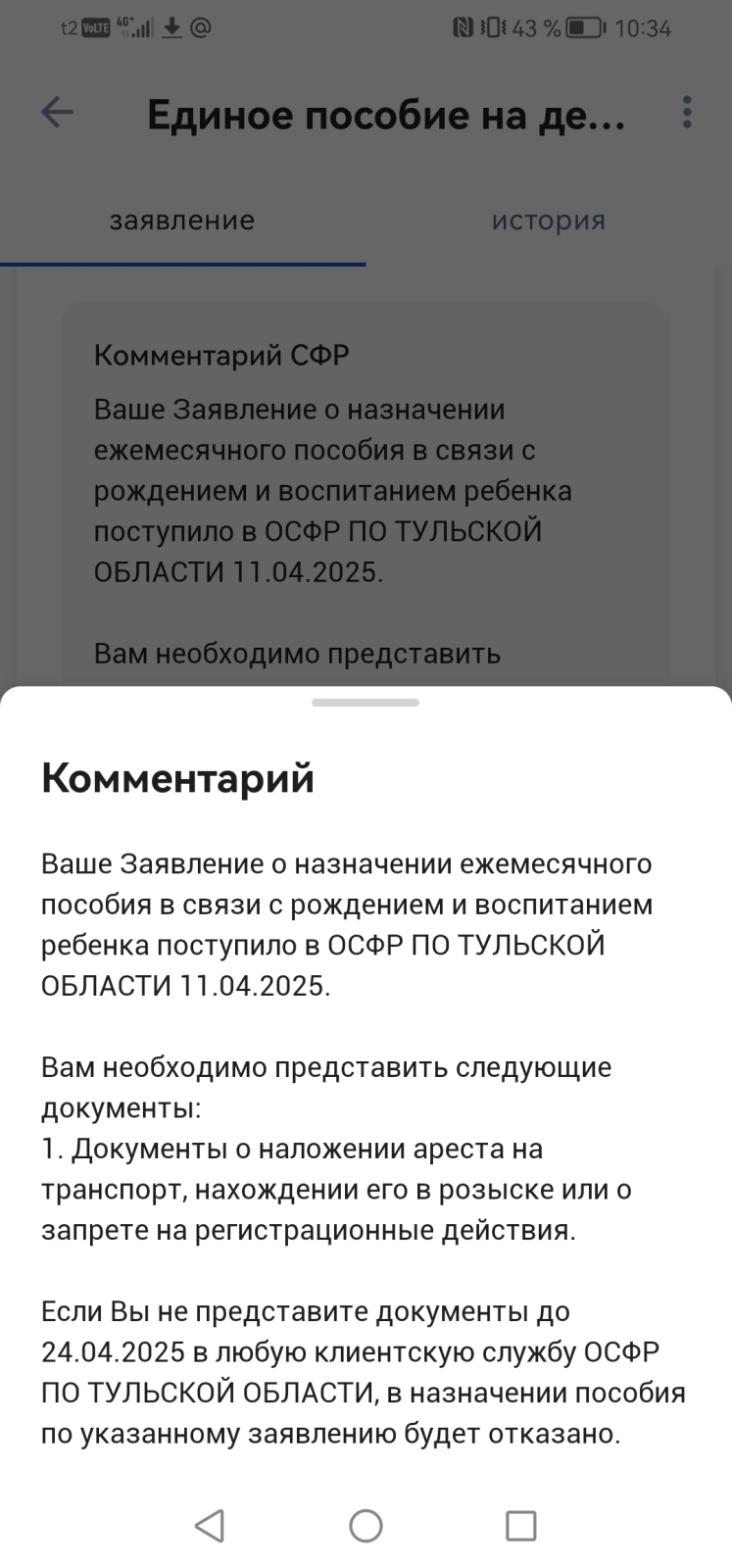This screenshot has width=732, height=1568.
Task: Tap the bottom sheet drag handle
Action: click(x=366, y=703)
